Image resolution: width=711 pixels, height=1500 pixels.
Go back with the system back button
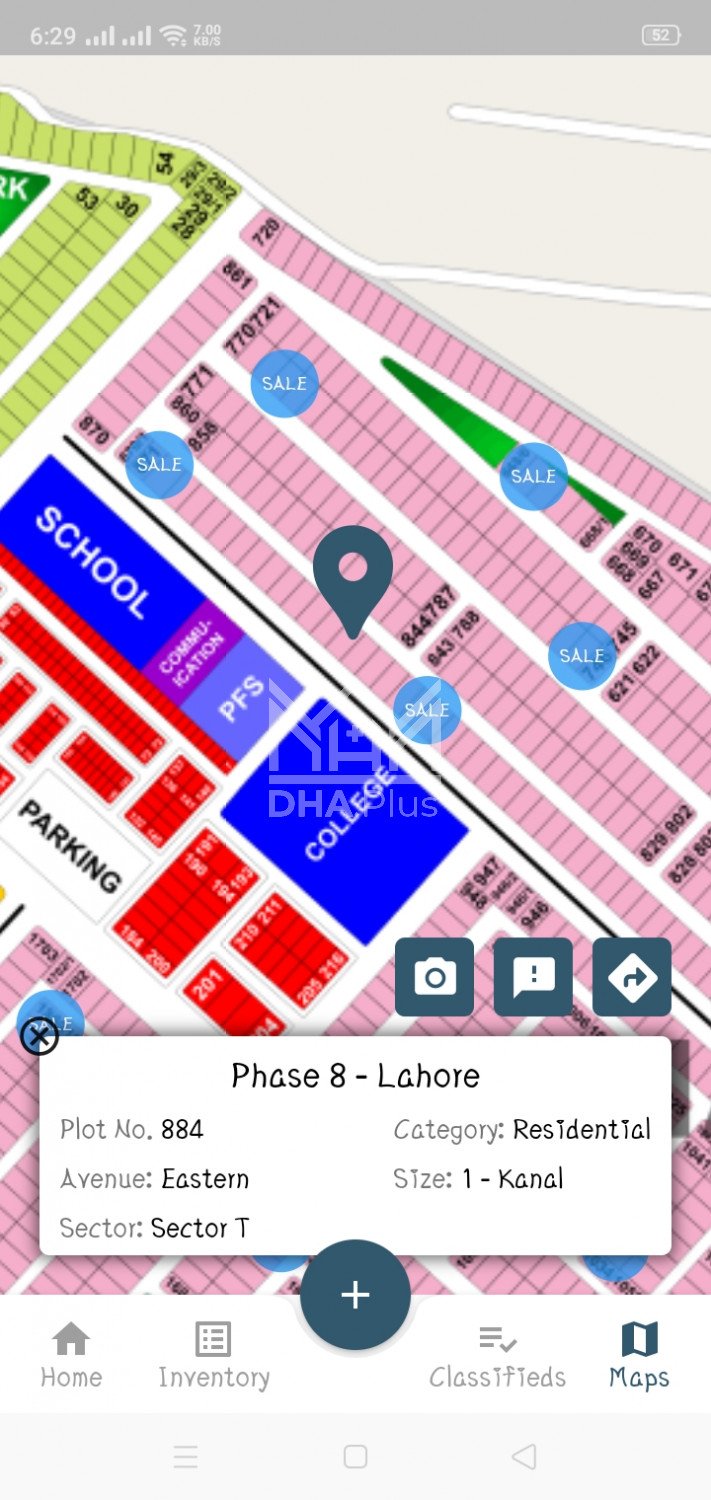[523, 1456]
